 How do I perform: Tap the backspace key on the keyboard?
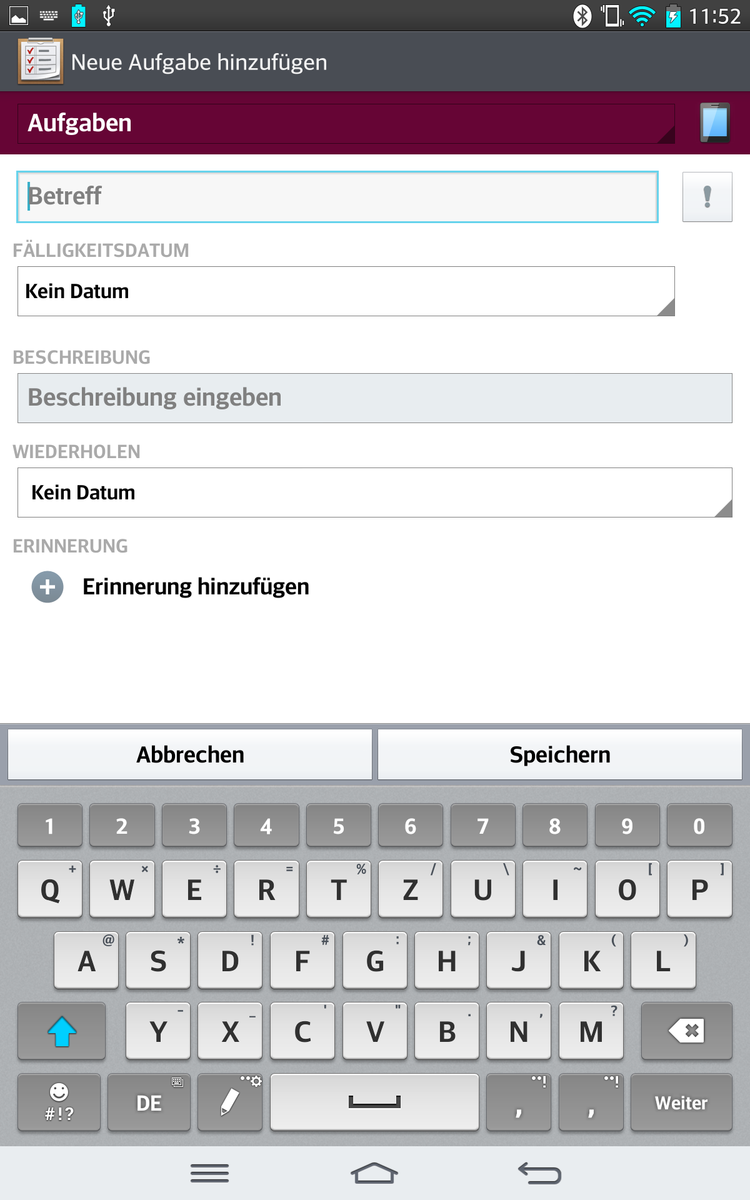tap(686, 1031)
